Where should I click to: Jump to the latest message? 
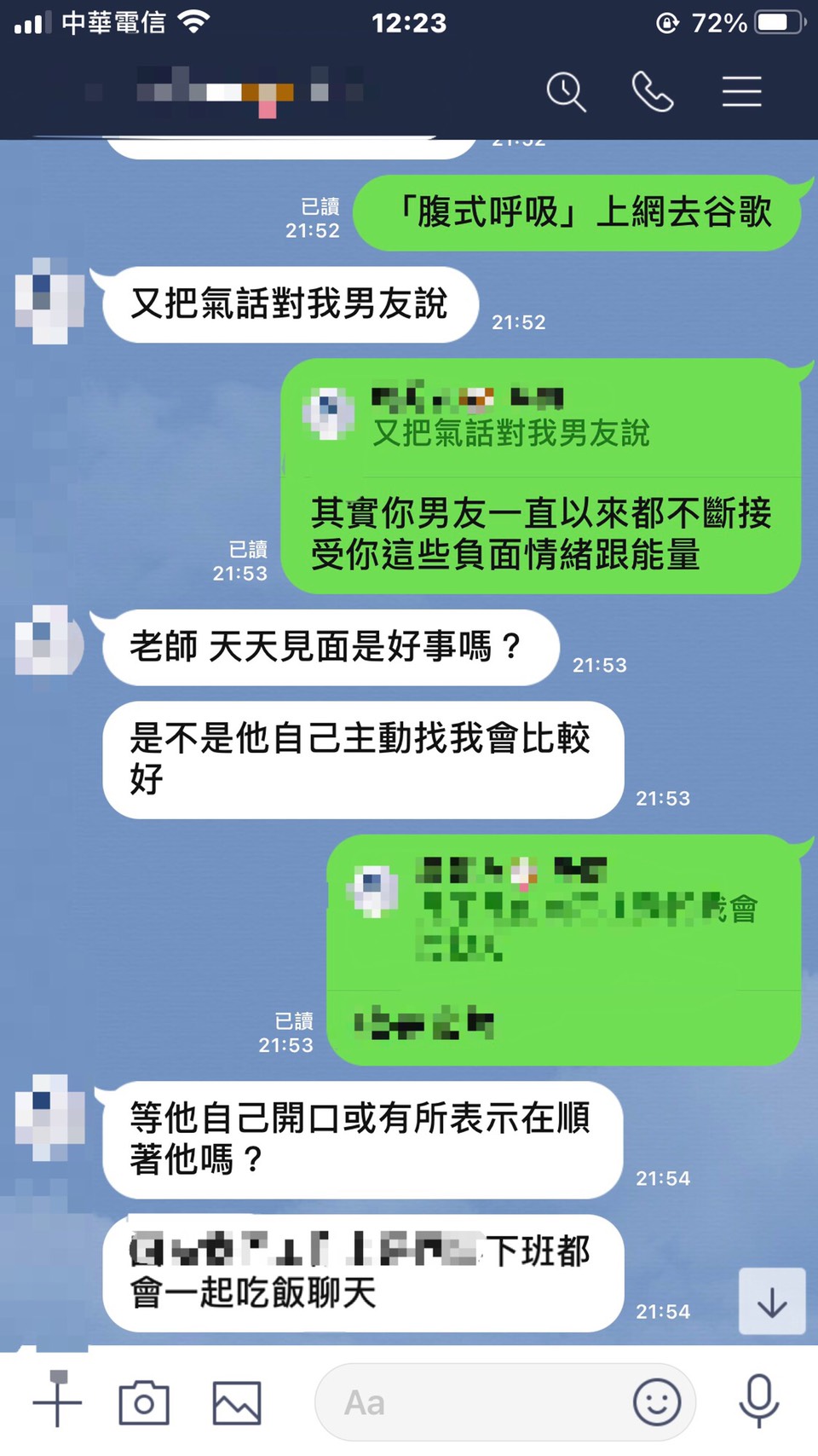coord(771,1302)
